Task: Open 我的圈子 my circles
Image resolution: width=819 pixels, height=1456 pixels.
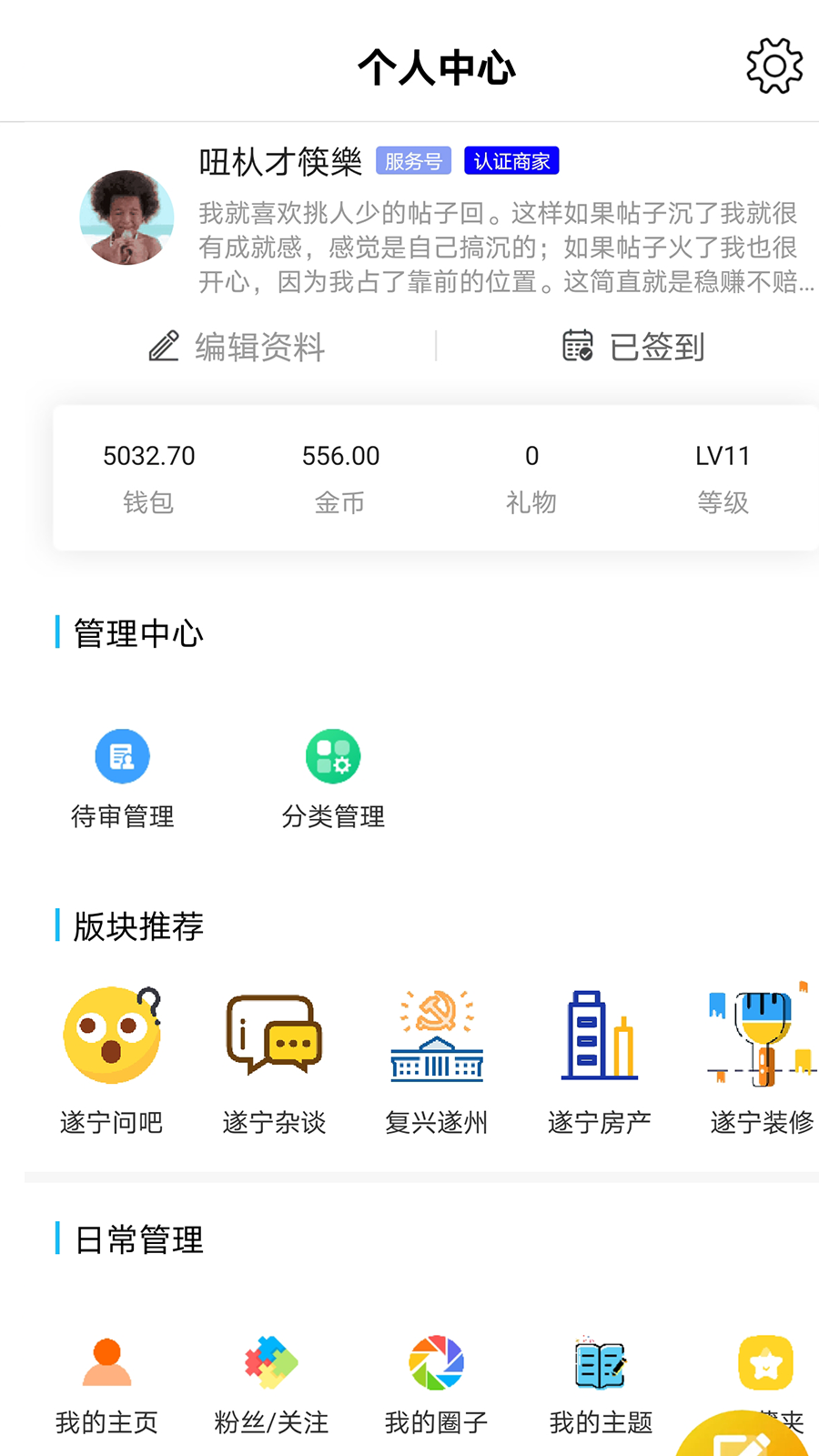Action: pyautogui.click(x=437, y=1383)
